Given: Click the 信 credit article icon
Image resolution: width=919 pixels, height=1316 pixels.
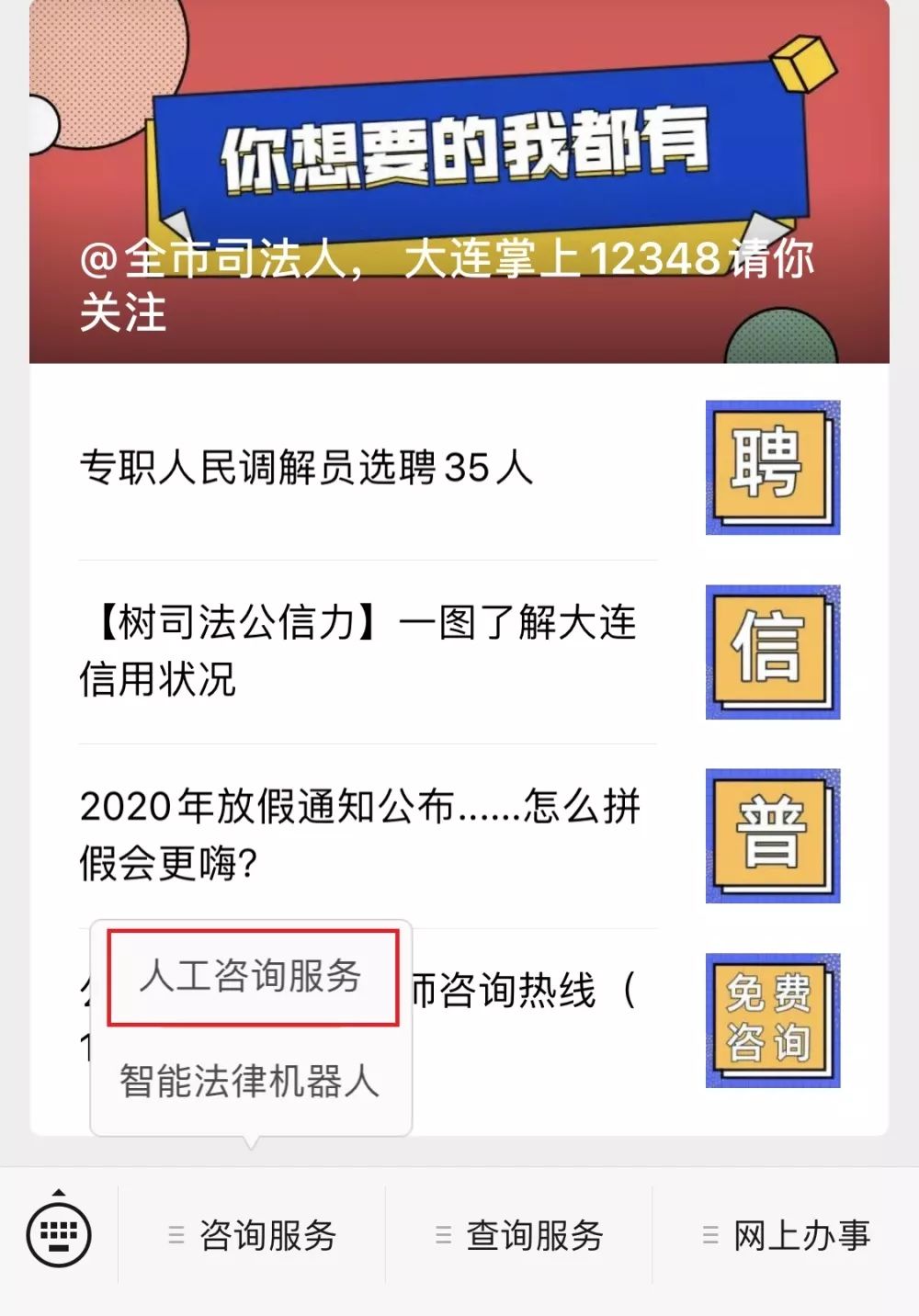Looking at the screenshot, I should tap(772, 650).
